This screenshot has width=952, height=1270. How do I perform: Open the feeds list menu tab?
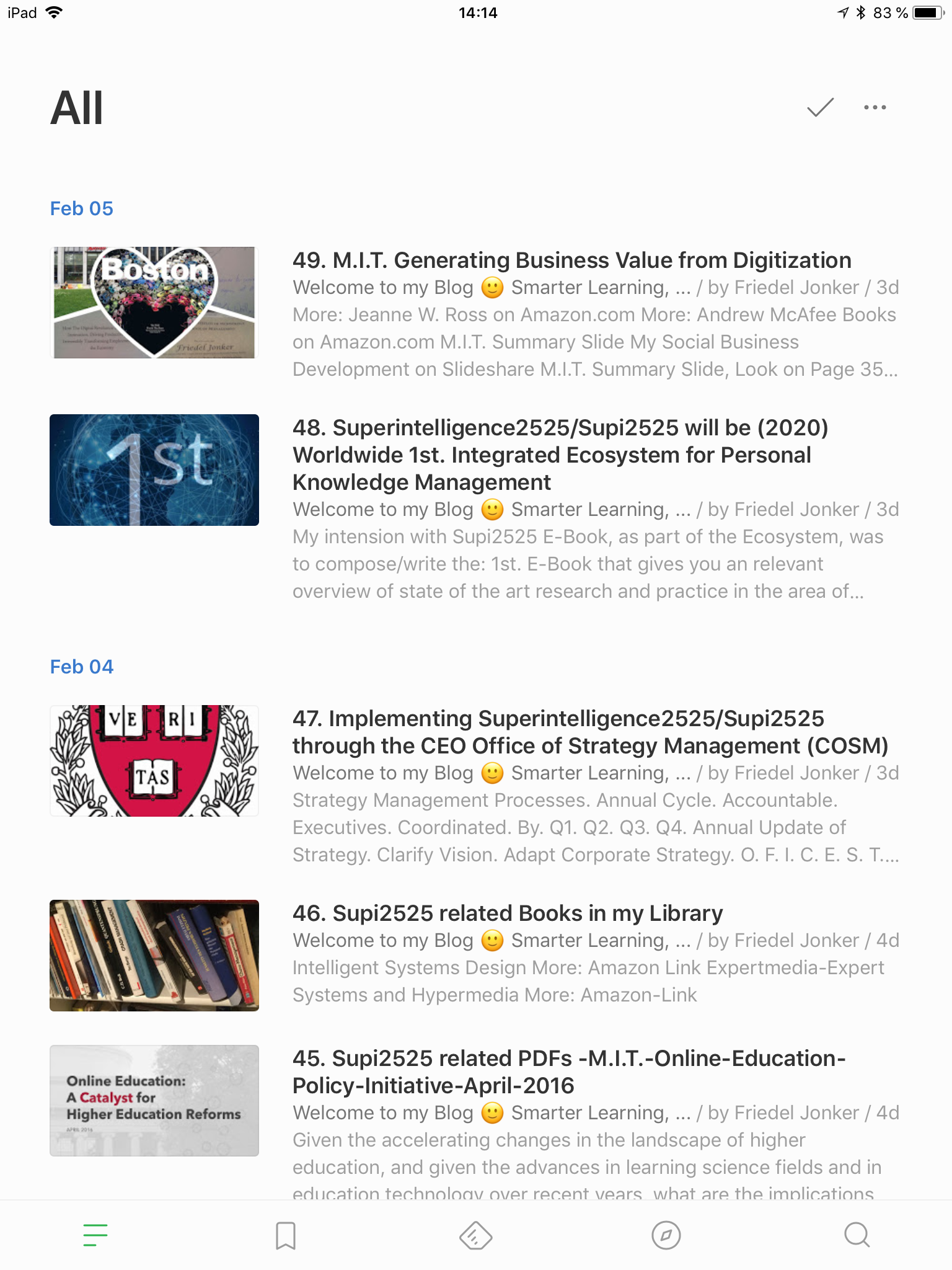[x=95, y=1235]
